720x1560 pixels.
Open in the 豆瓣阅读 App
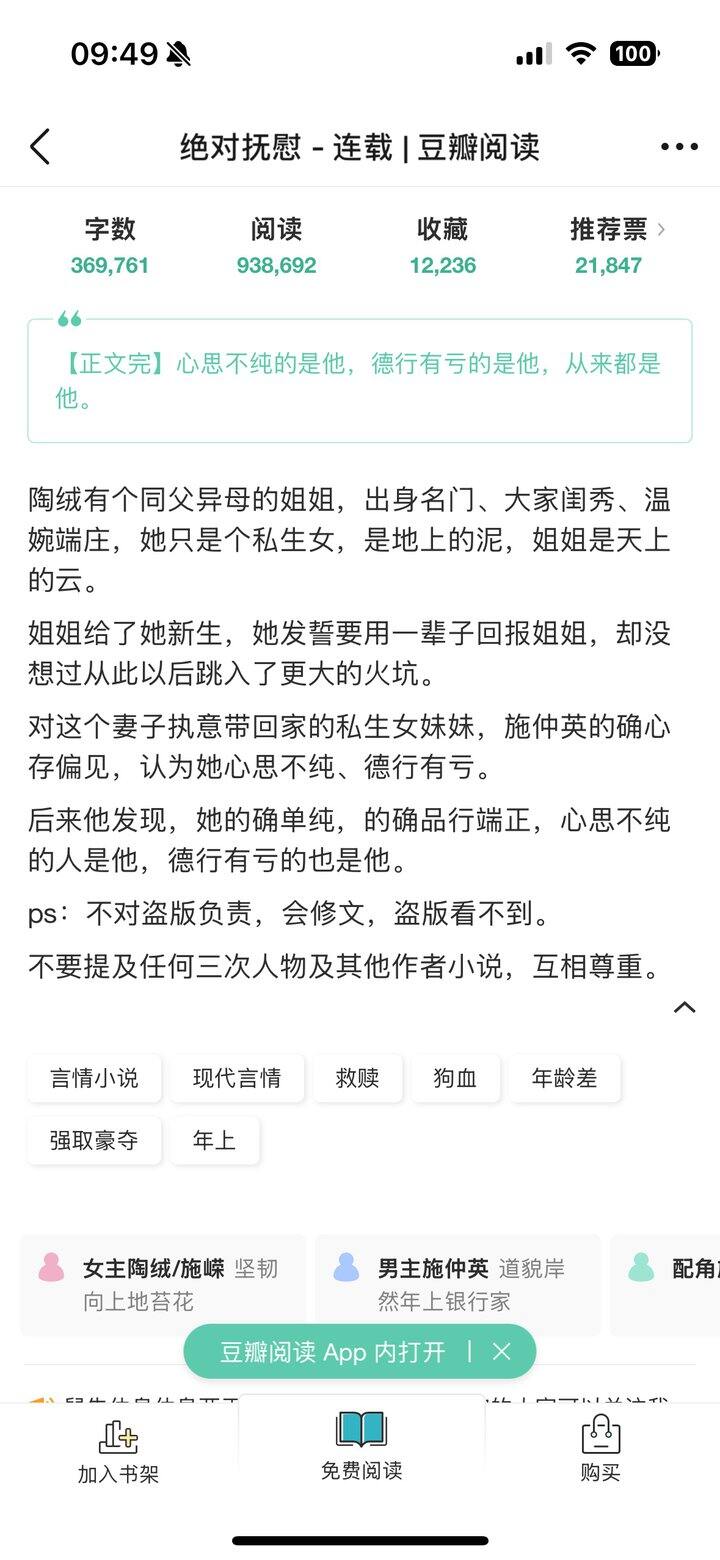click(333, 1352)
